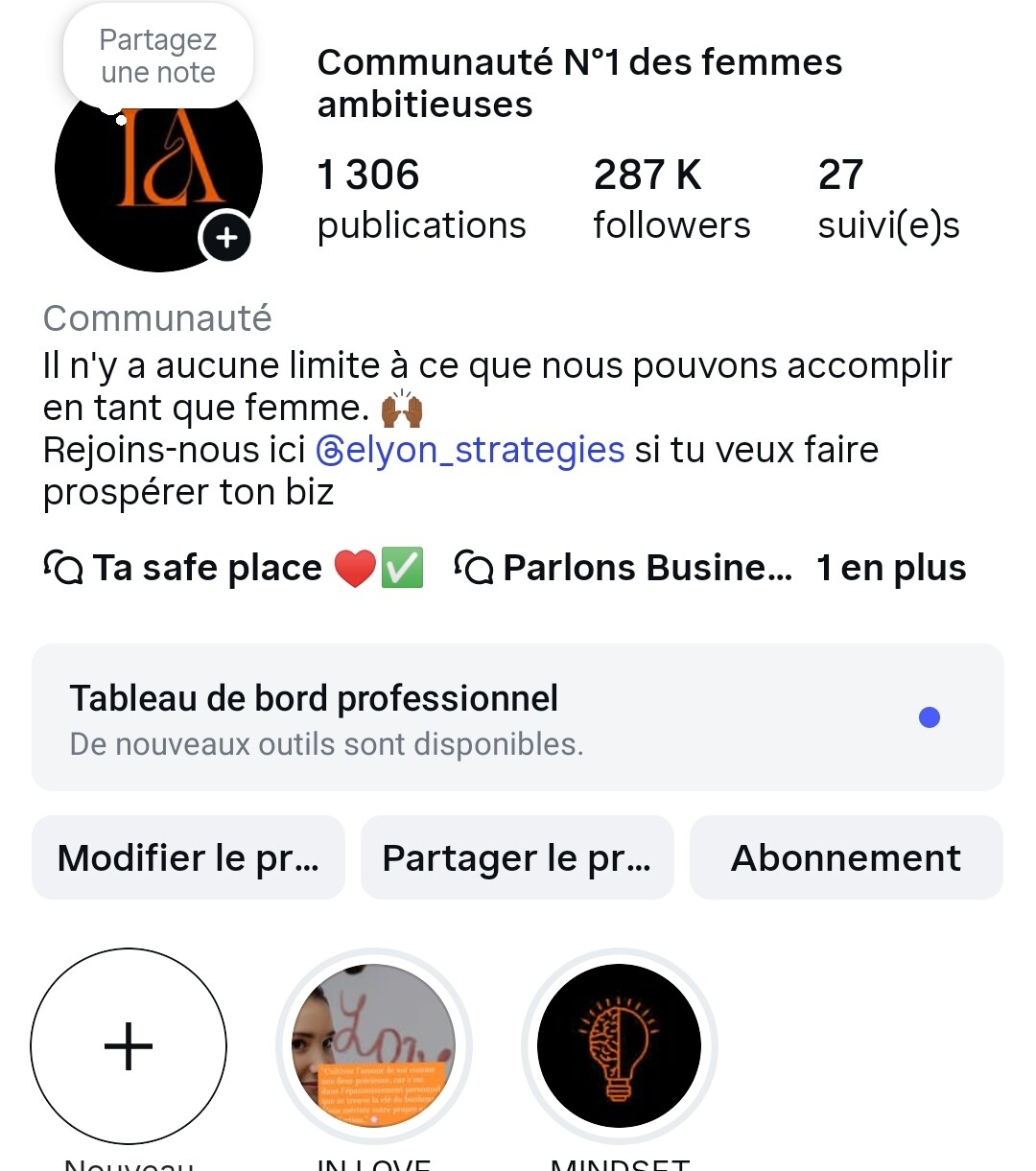Open the Abonnement button
The height and width of the screenshot is (1171, 1036).
pos(846,857)
